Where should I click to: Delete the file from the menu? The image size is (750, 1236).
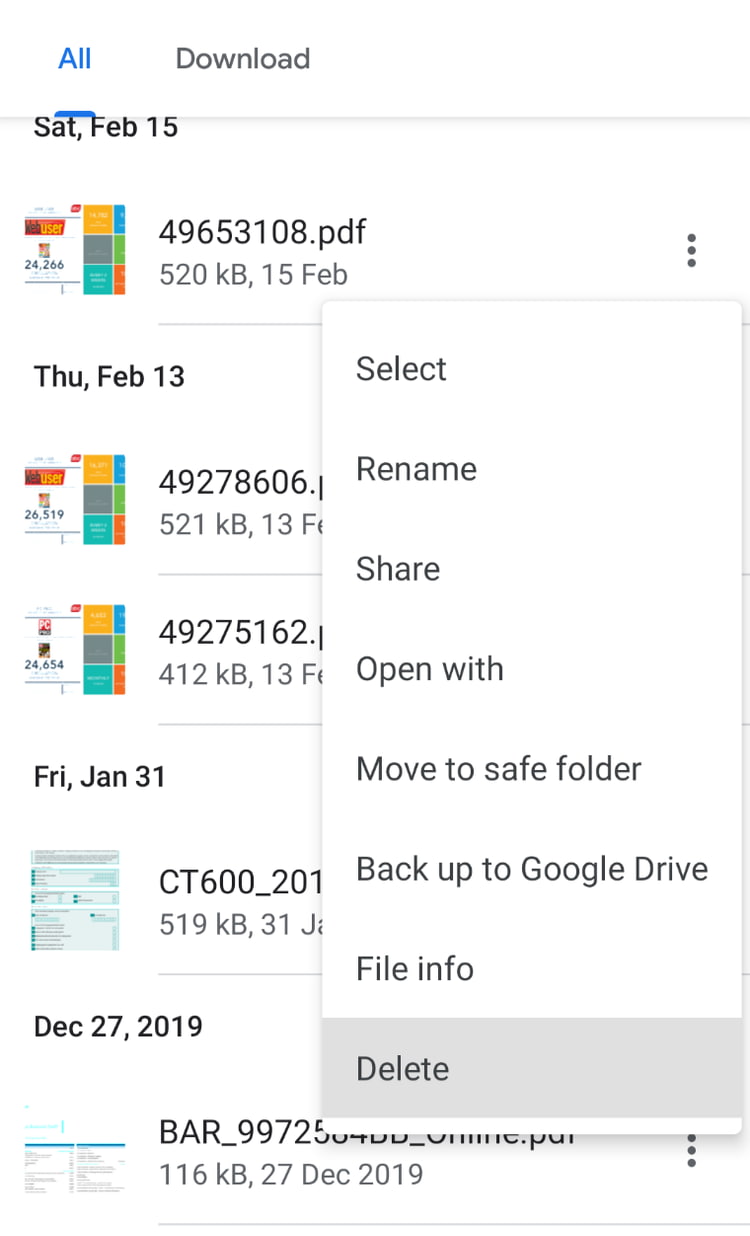[x=531, y=1068]
